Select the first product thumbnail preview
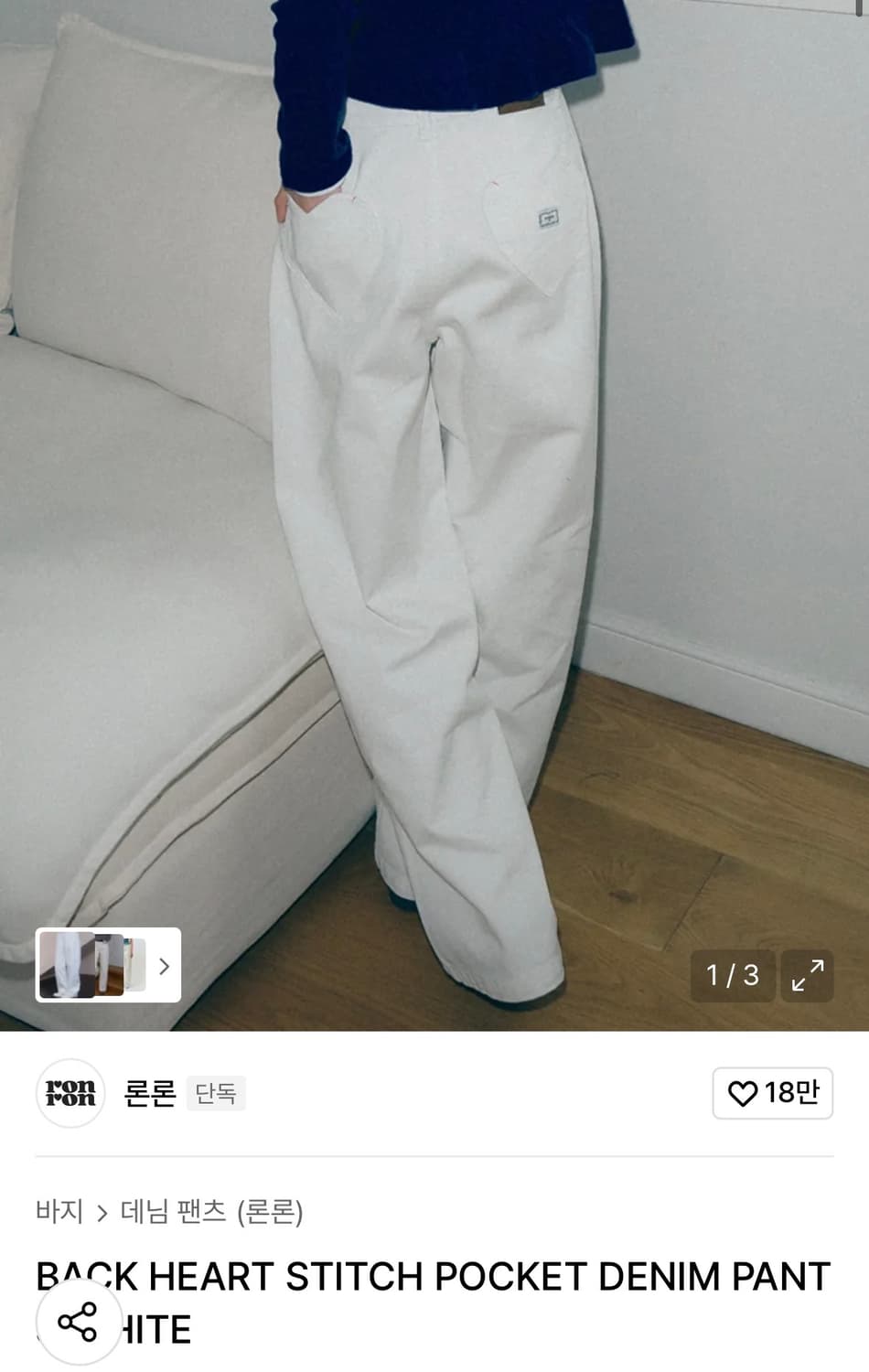869x1372 pixels. coord(68,966)
